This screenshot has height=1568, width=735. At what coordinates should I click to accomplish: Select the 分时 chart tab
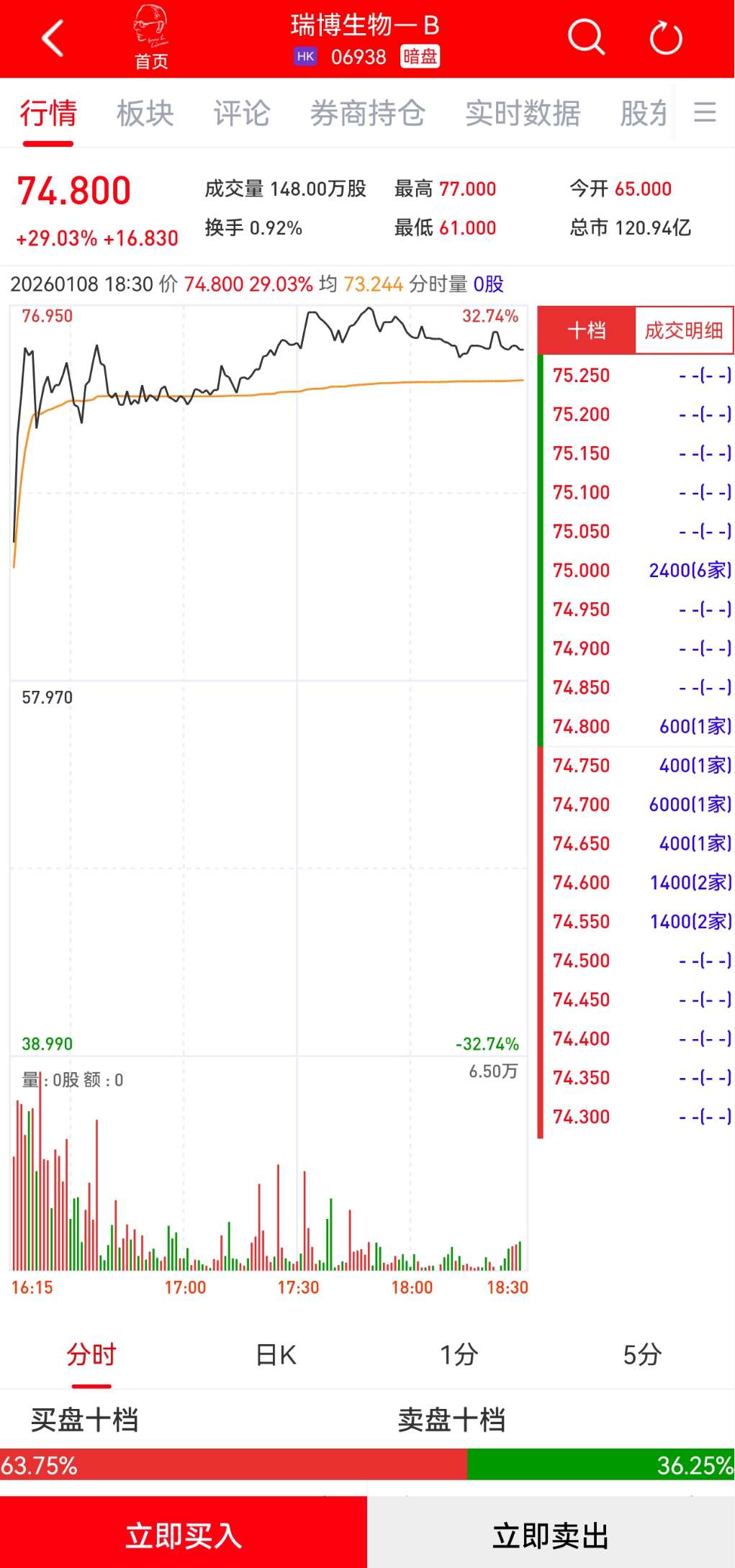[91, 1355]
